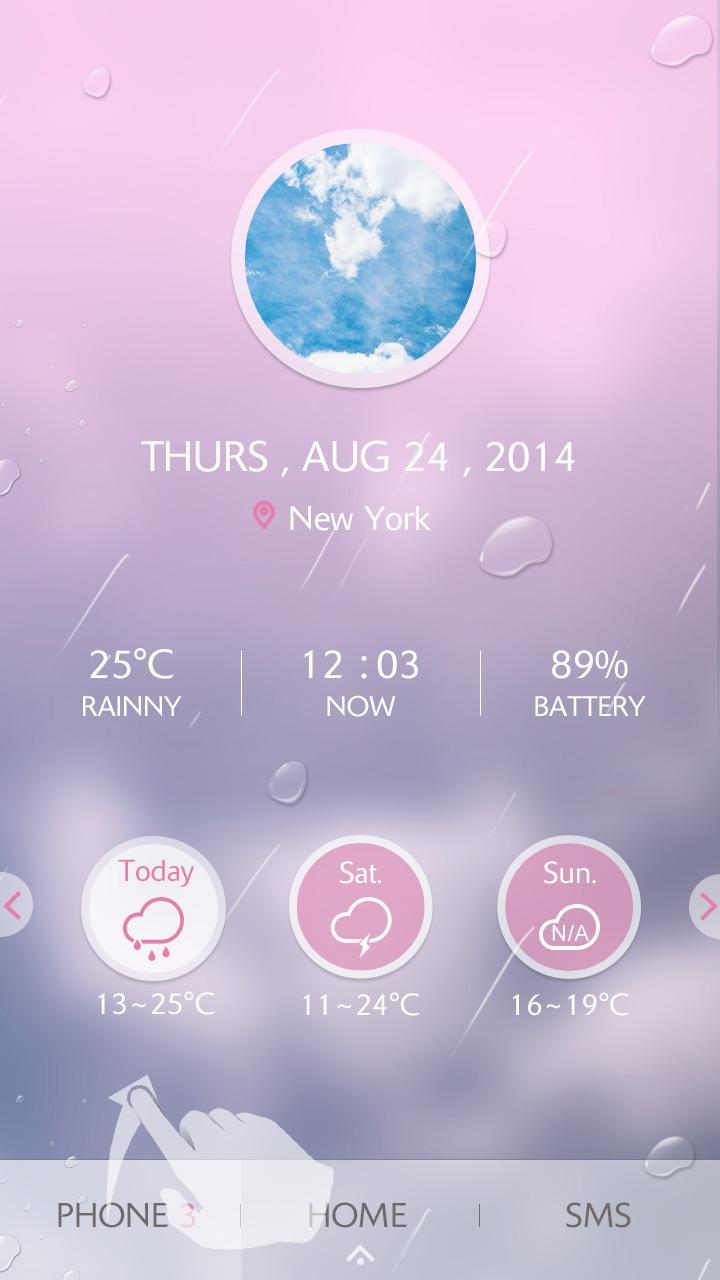720x1280 pixels.
Task: Tap the SMS shortcut in bottom bar
Action: pos(597,1213)
